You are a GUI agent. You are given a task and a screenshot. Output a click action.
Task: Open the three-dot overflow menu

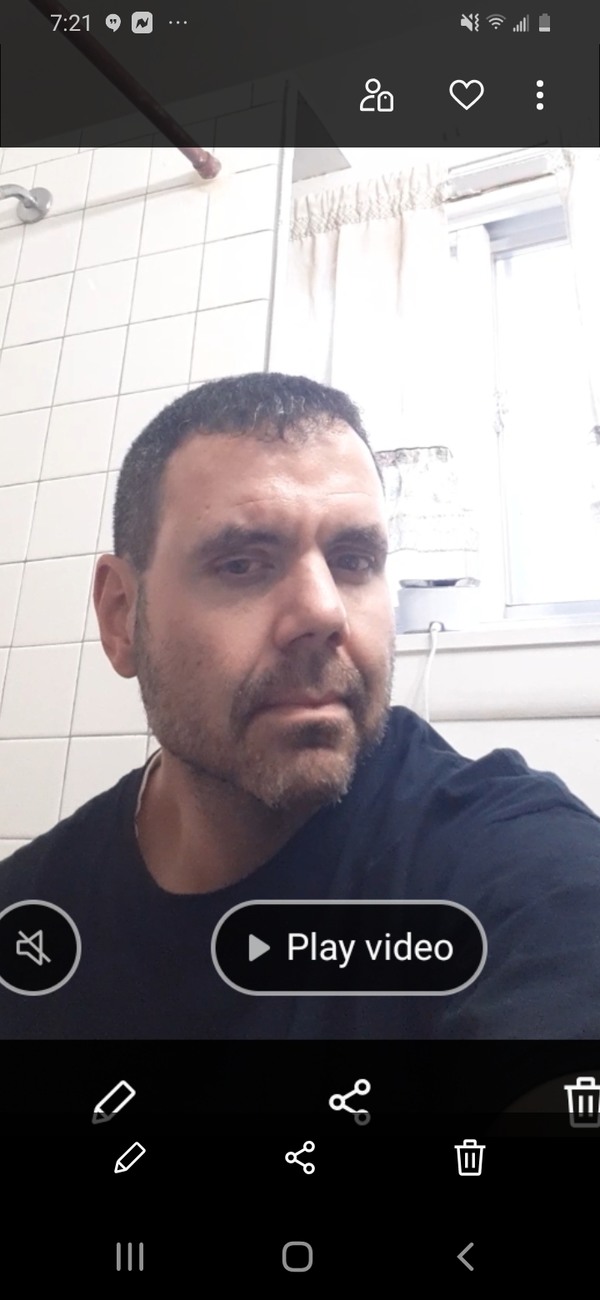pyautogui.click(x=540, y=95)
